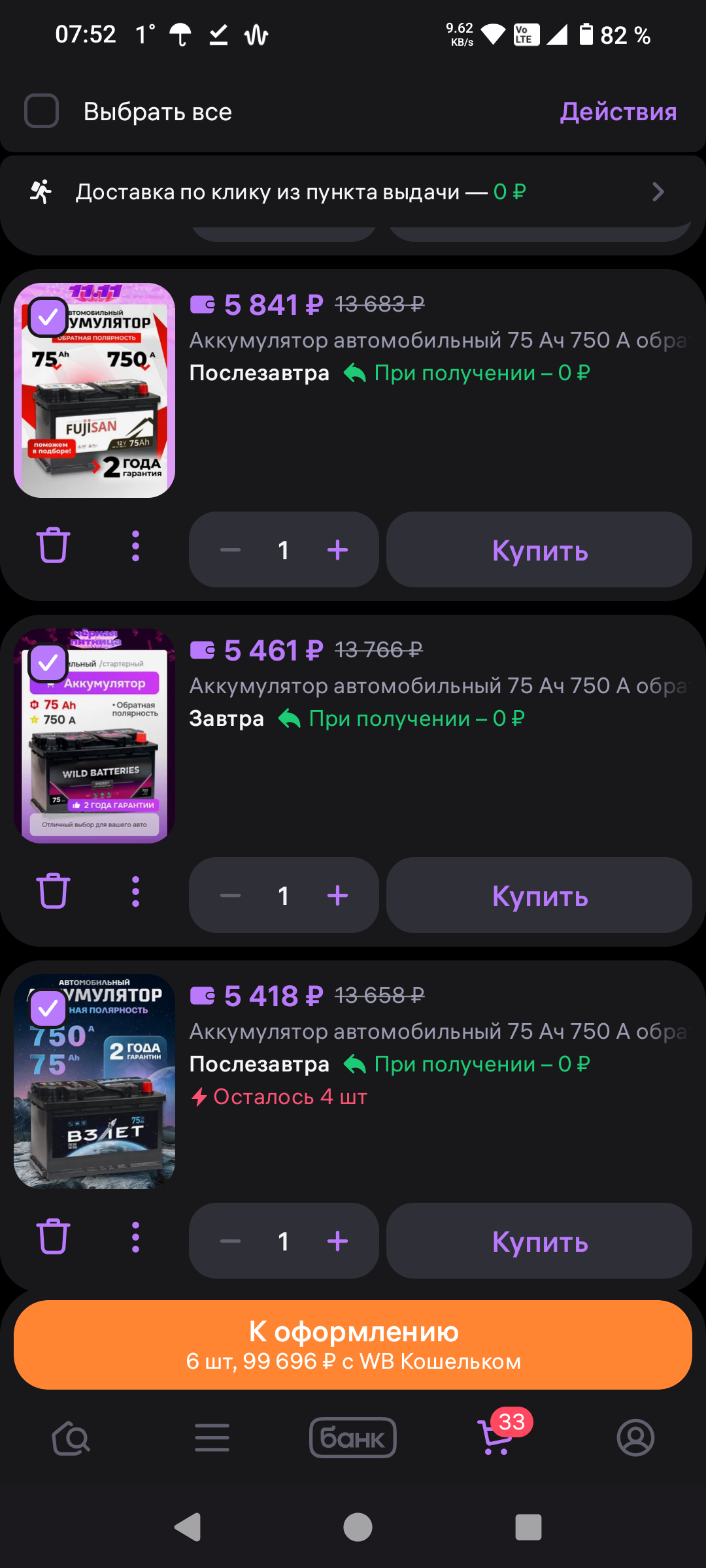This screenshot has height=1568, width=706.
Task: Check the "Выбрать все" checkbox
Action: pos(42,111)
